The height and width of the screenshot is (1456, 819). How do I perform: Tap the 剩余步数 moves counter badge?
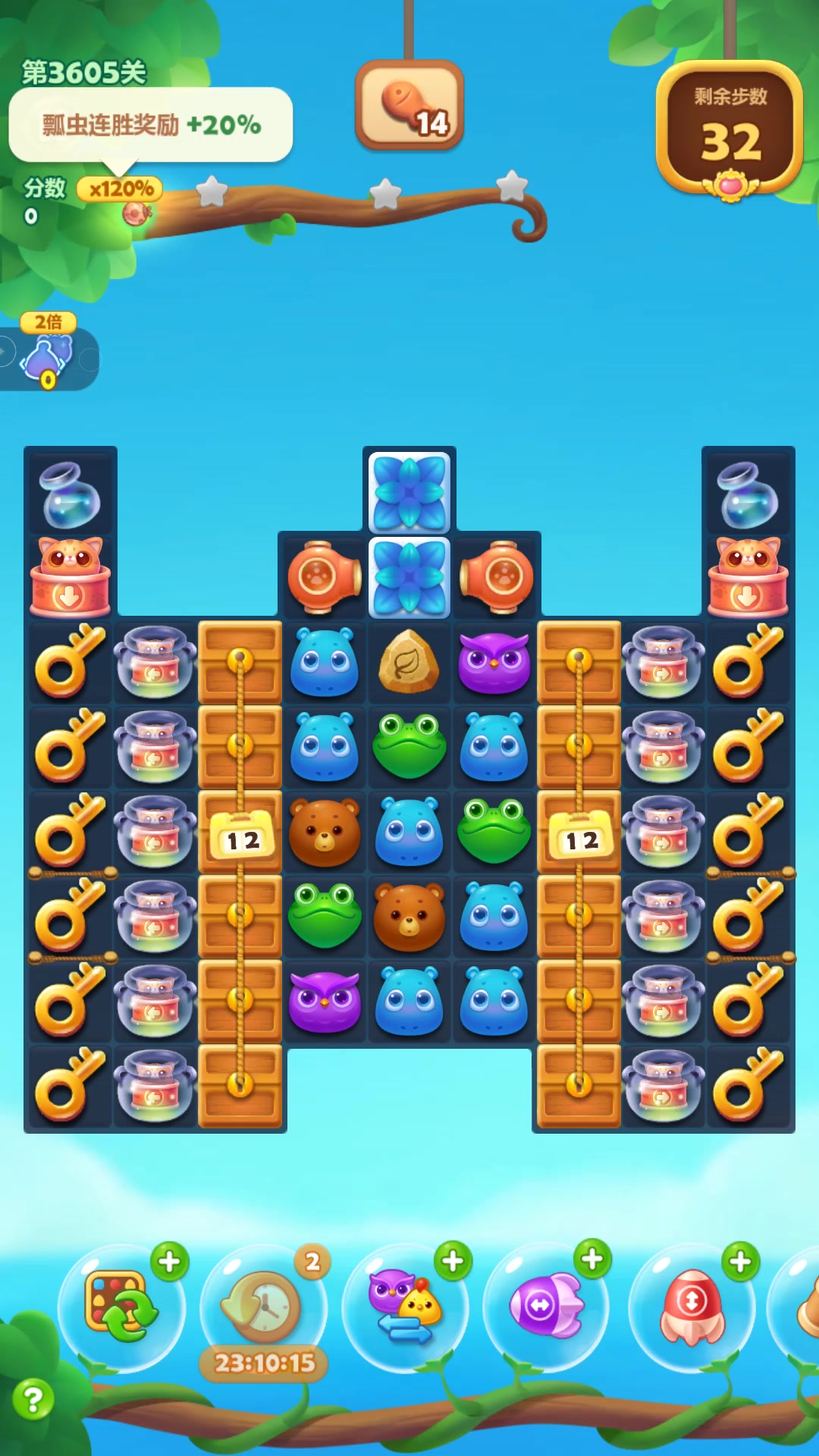[x=730, y=129]
